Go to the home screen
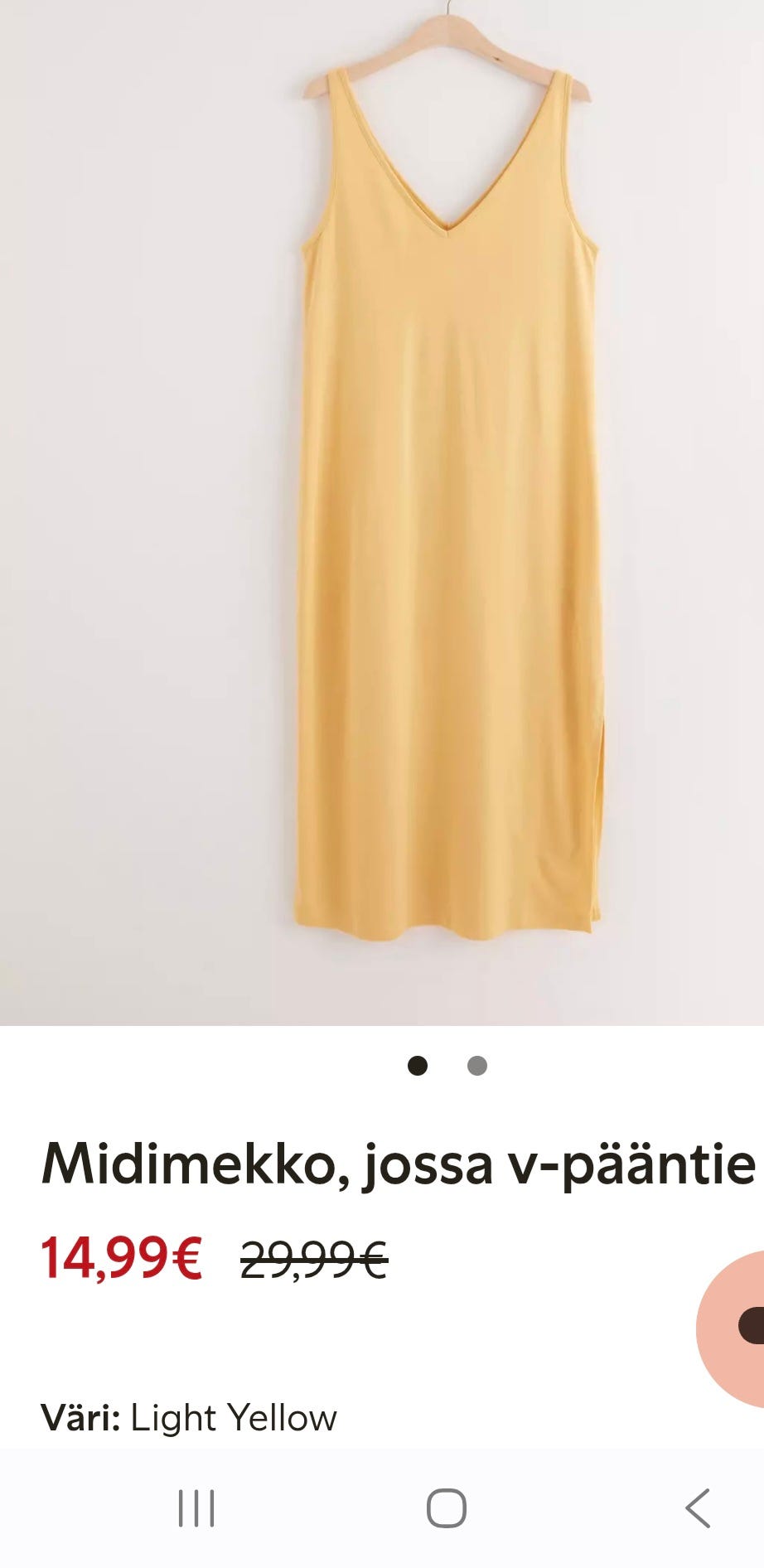The height and width of the screenshot is (1568, 764). click(x=447, y=1508)
